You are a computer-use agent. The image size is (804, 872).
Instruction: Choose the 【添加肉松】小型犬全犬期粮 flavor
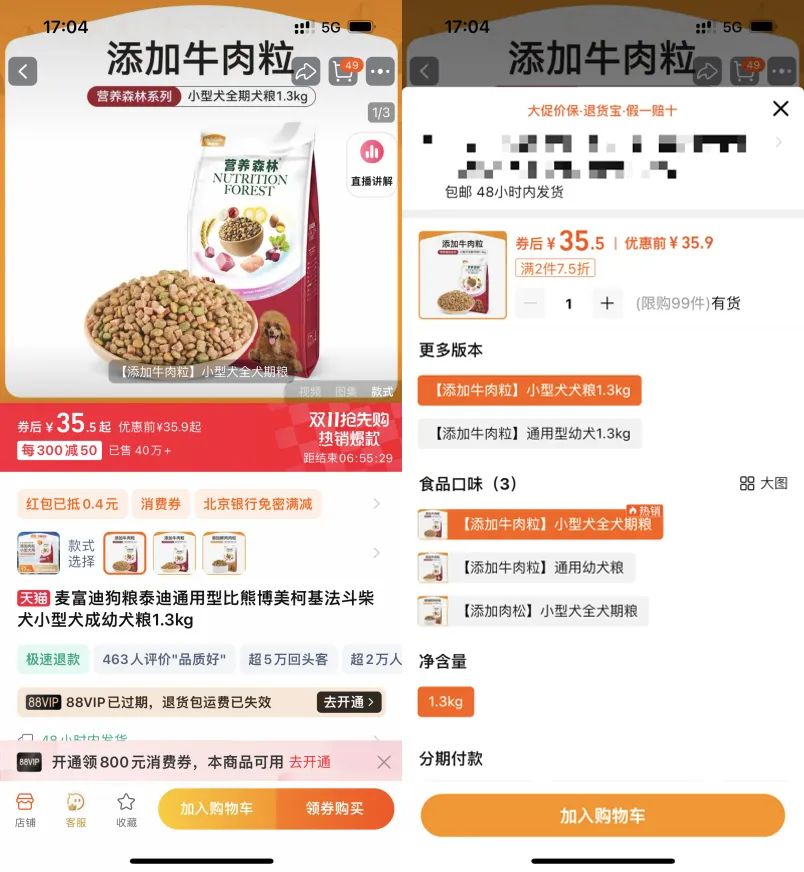[534, 611]
